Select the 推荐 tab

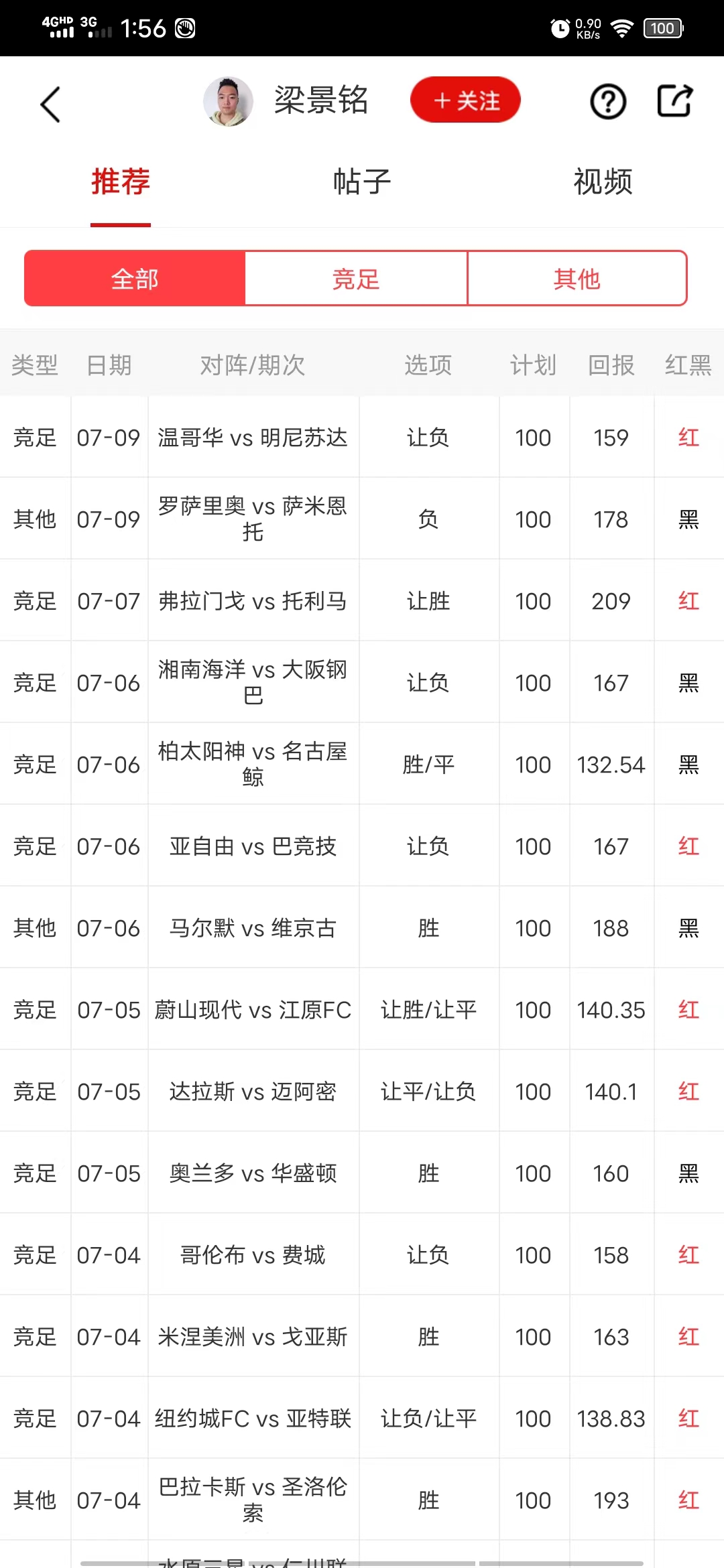121,182
